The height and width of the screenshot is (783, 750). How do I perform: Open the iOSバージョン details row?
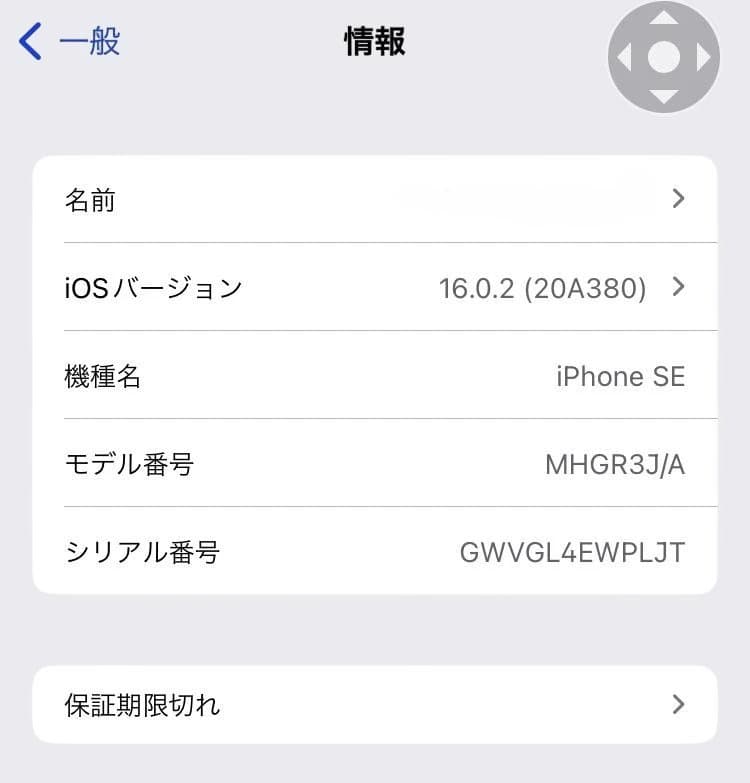[300, 287]
